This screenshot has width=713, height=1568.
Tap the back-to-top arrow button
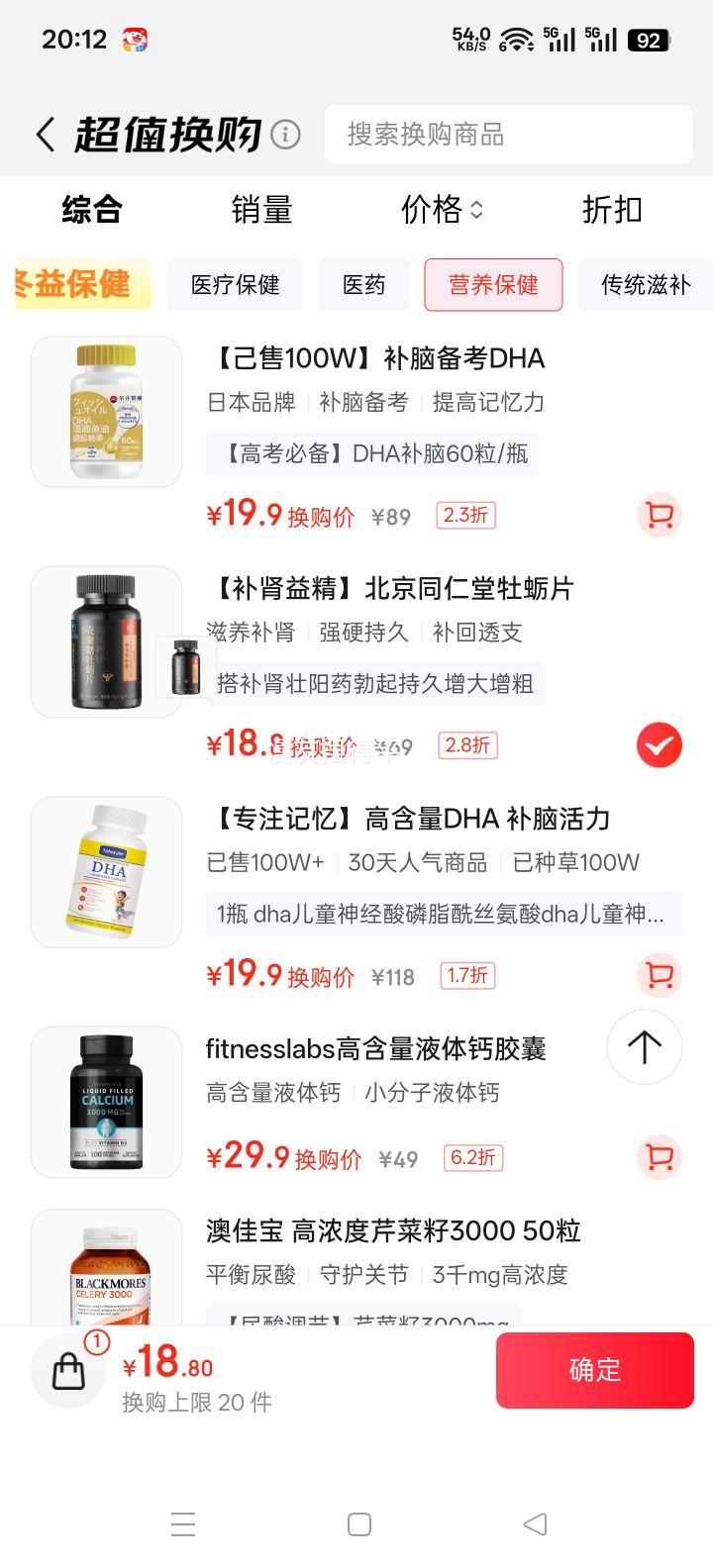tap(645, 1046)
